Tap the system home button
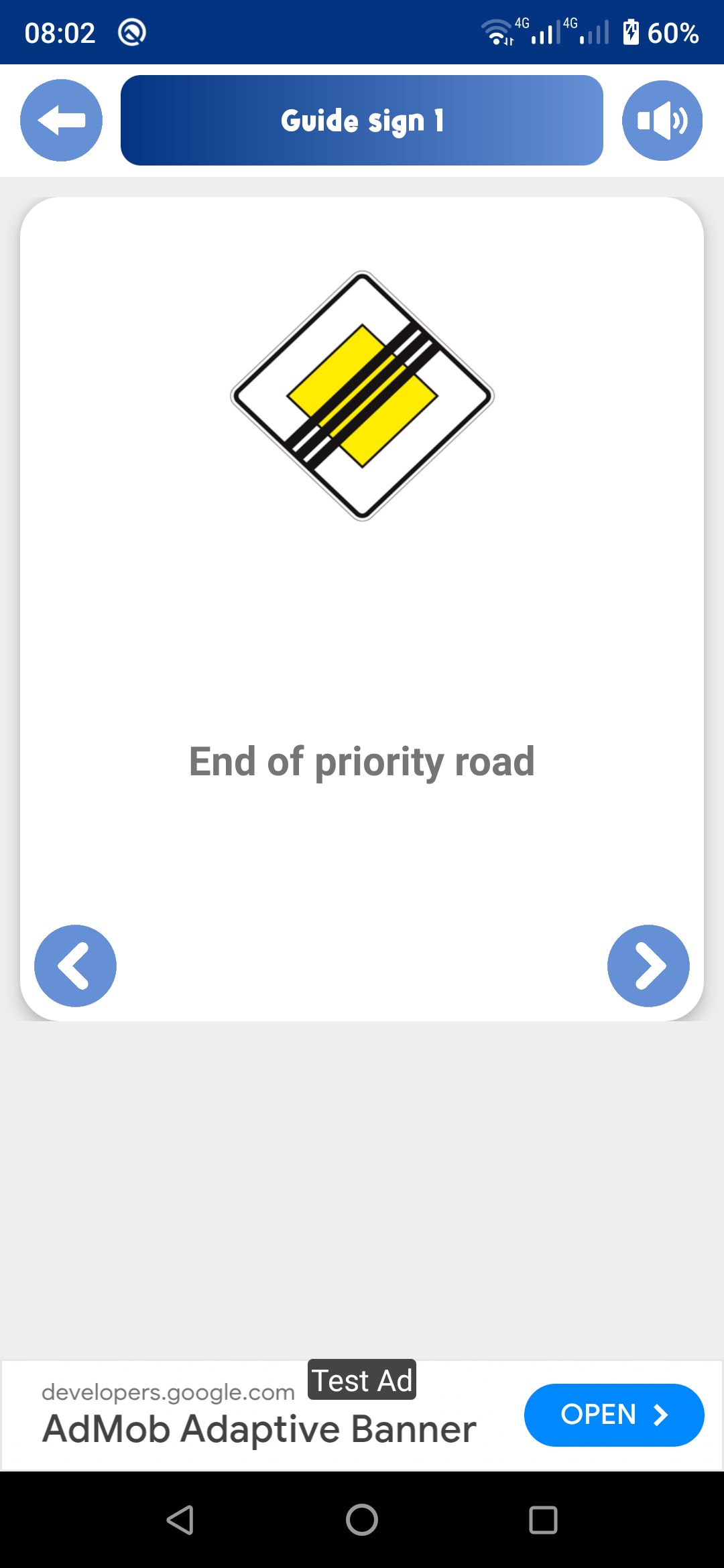 tap(362, 1520)
